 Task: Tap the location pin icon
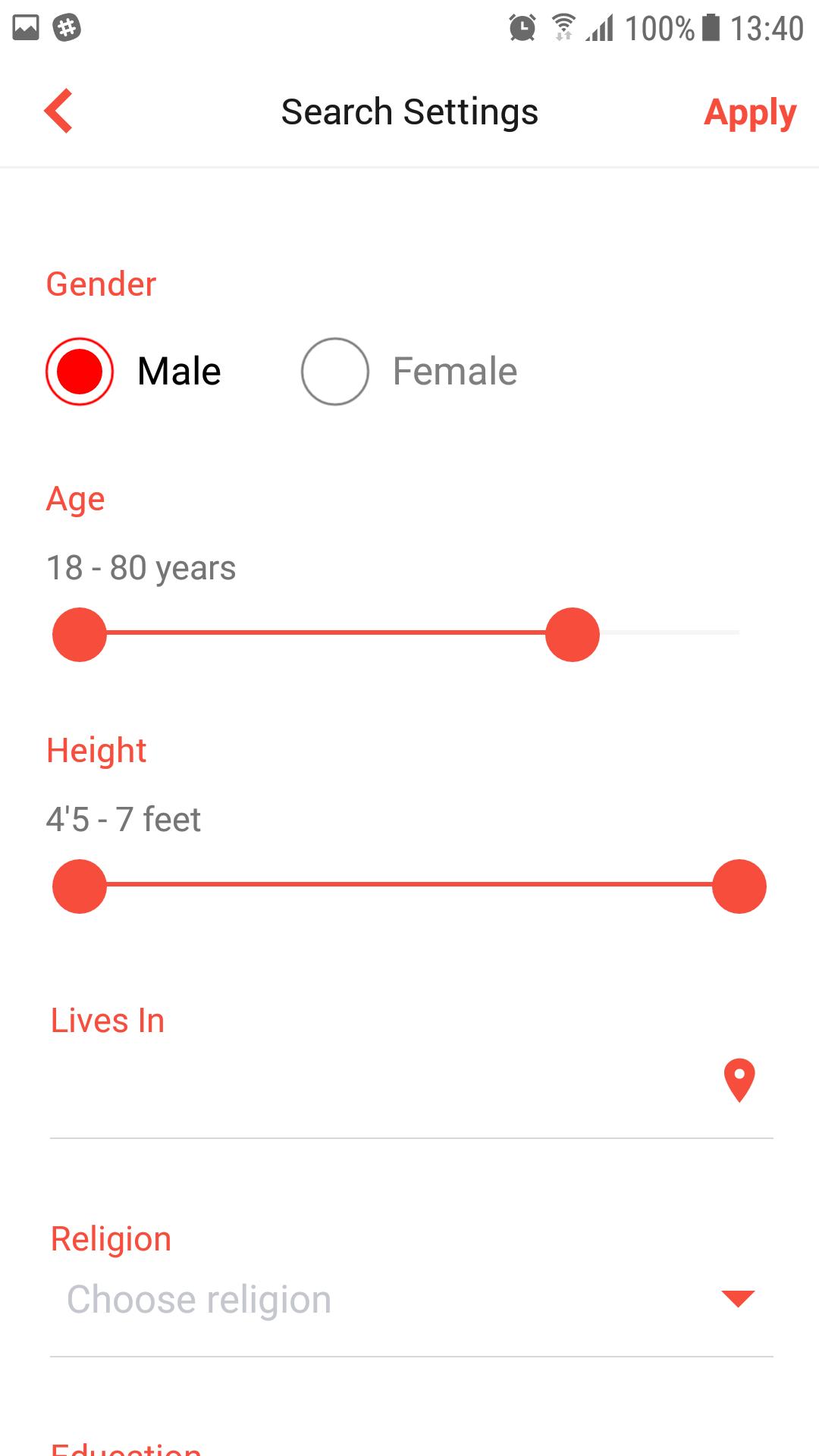[739, 1080]
